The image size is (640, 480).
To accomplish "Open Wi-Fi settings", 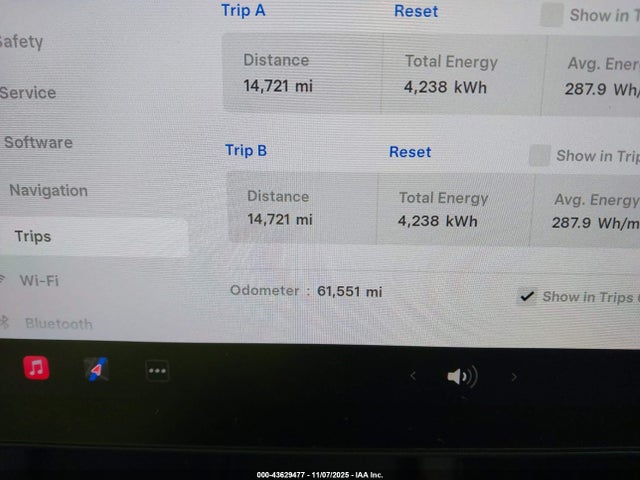I will point(39,281).
